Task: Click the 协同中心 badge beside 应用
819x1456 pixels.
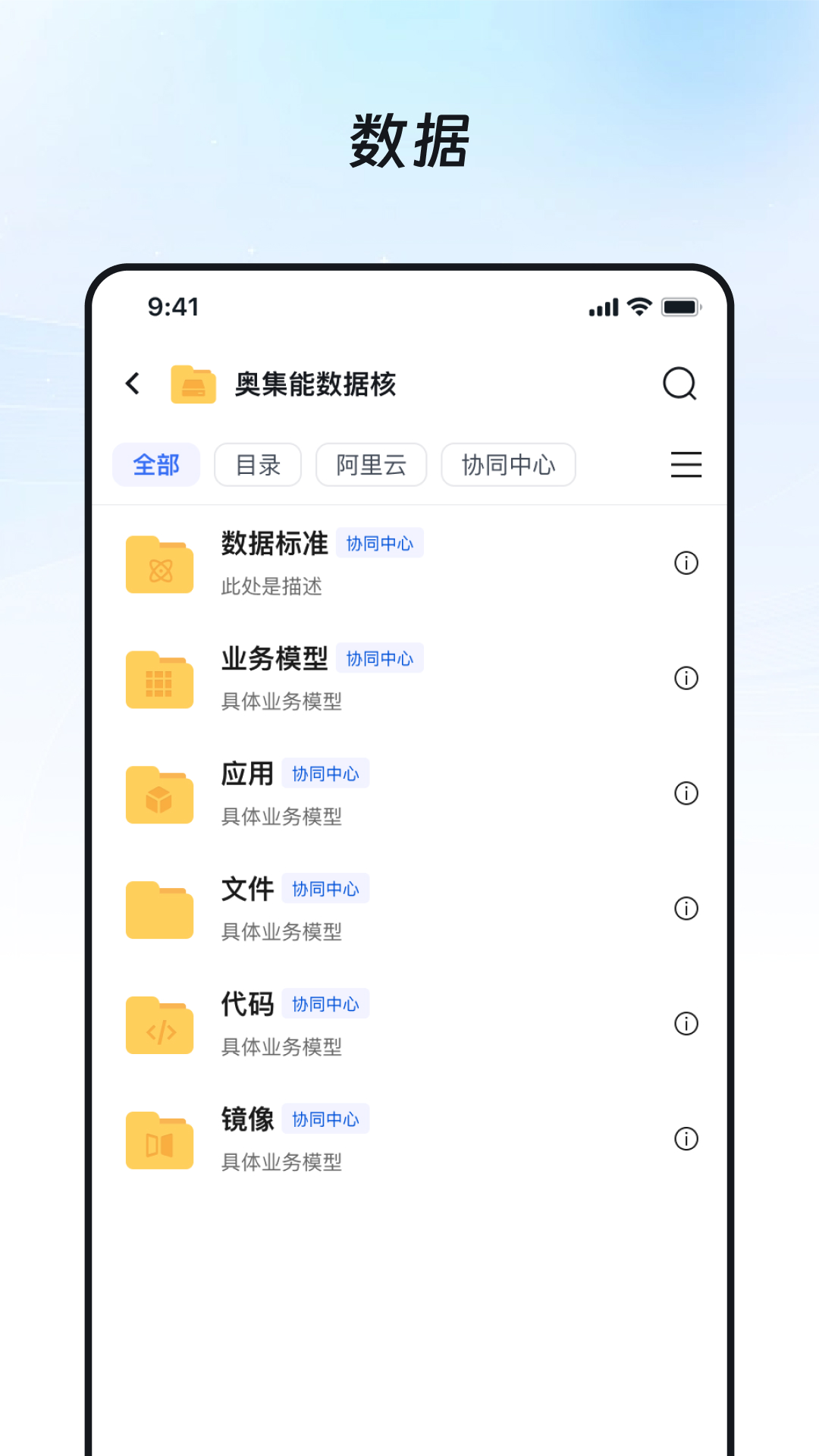Action: (325, 773)
